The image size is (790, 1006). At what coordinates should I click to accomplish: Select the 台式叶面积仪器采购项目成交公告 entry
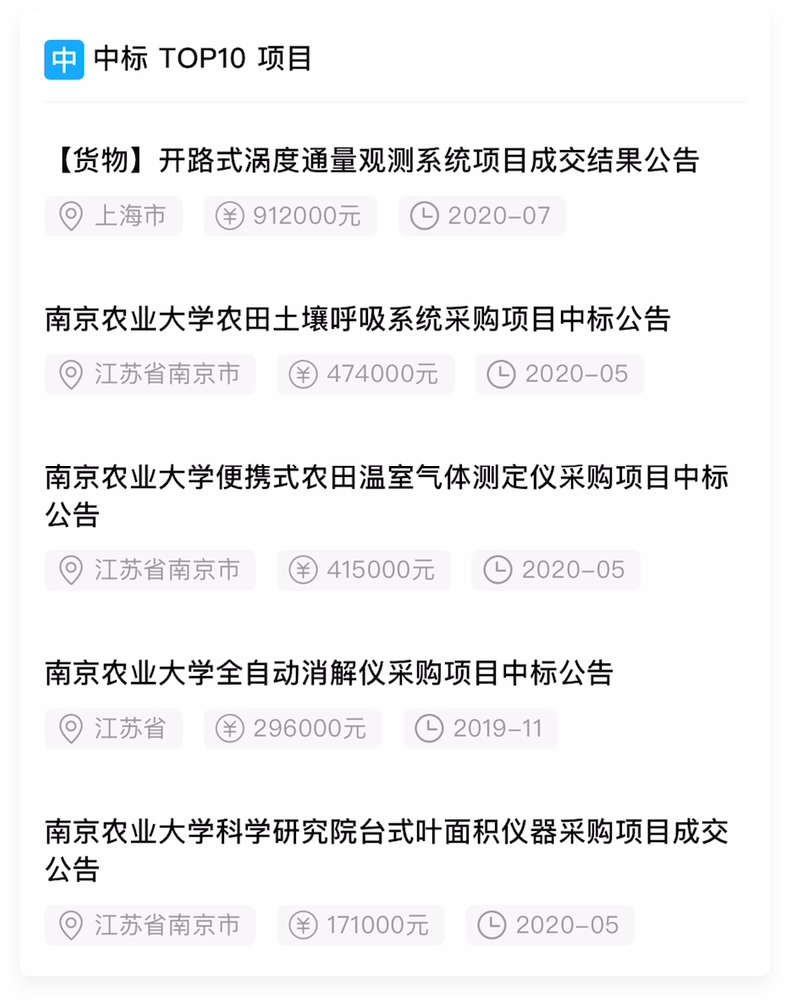point(386,832)
